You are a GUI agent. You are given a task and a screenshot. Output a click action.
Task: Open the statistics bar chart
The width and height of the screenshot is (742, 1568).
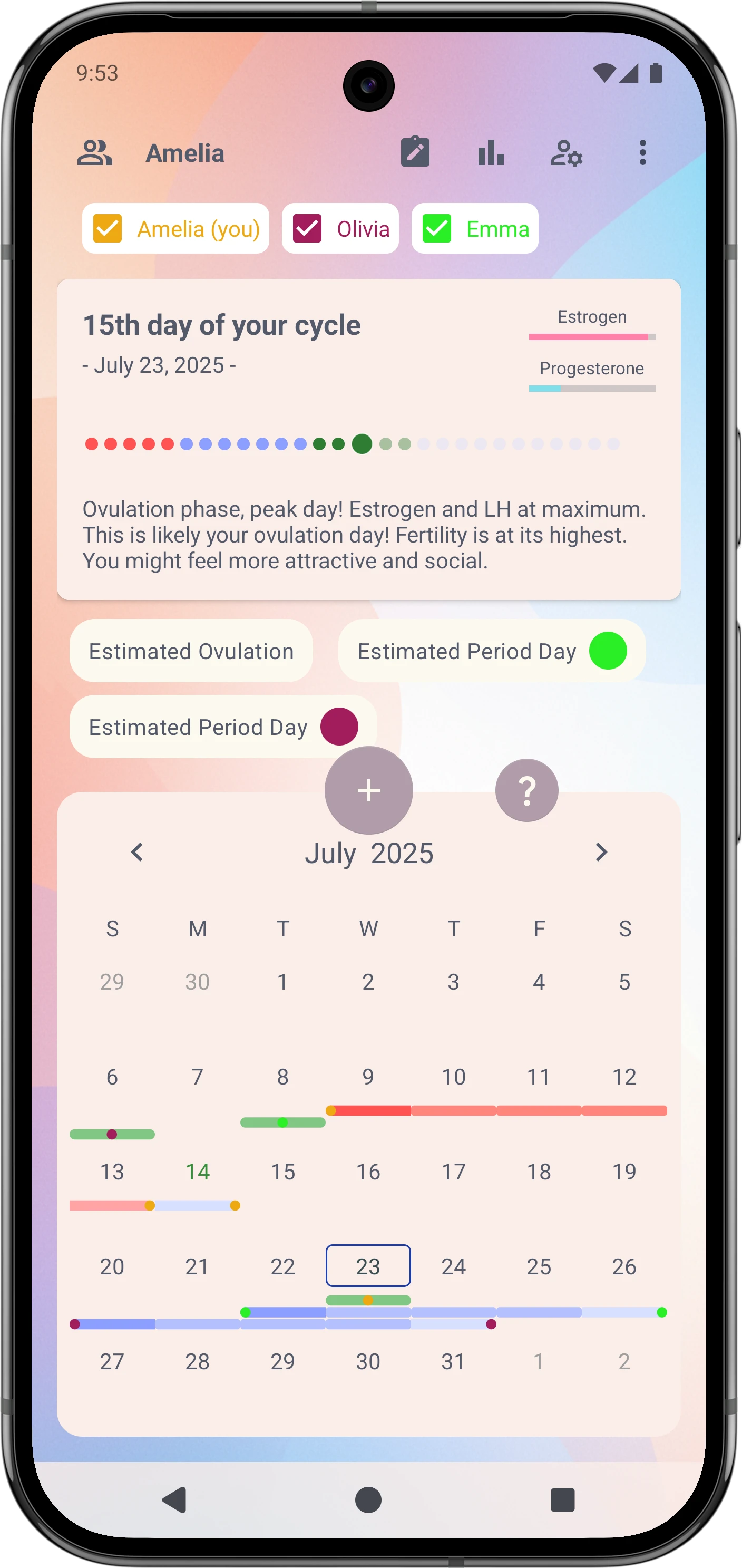pos(490,153)
